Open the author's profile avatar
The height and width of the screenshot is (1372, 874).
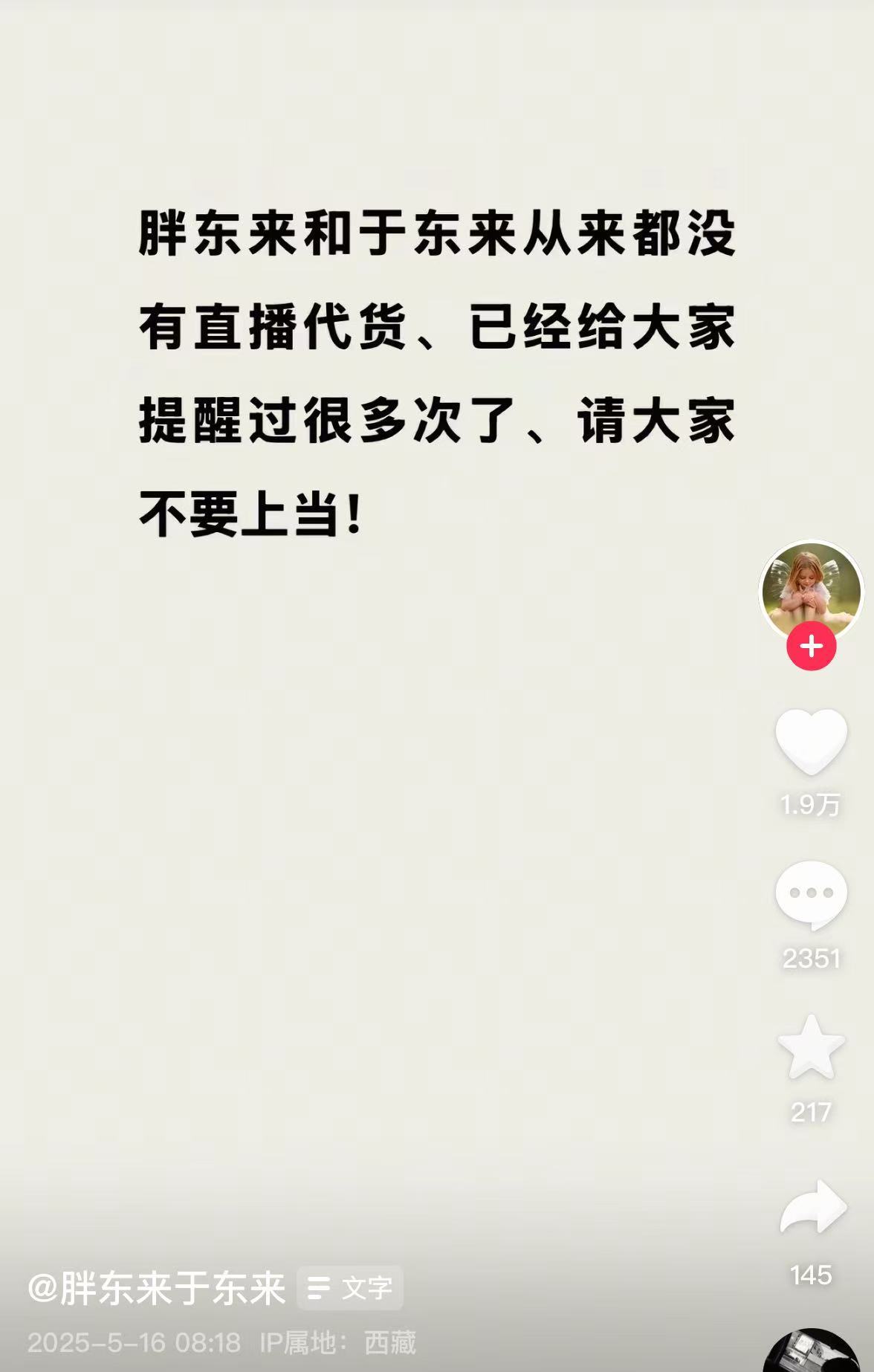point(810,589)
